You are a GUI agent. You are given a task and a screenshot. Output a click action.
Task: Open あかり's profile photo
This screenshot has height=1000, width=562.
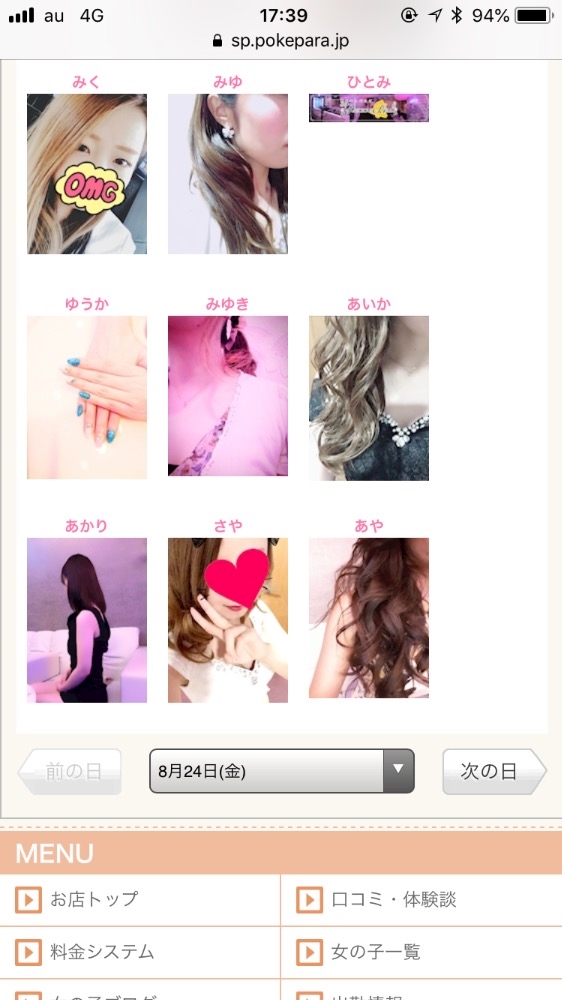click(x=87, y=620)
